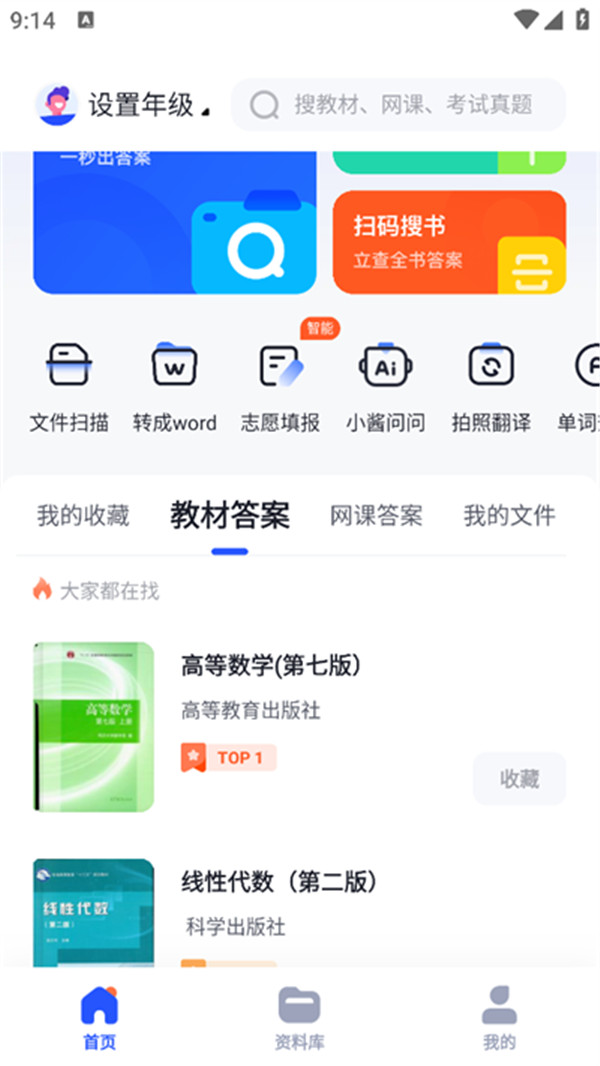Switch to 我的文件 tab
600x1066 pixels.
pyautogui.click(x=509, y=516)
